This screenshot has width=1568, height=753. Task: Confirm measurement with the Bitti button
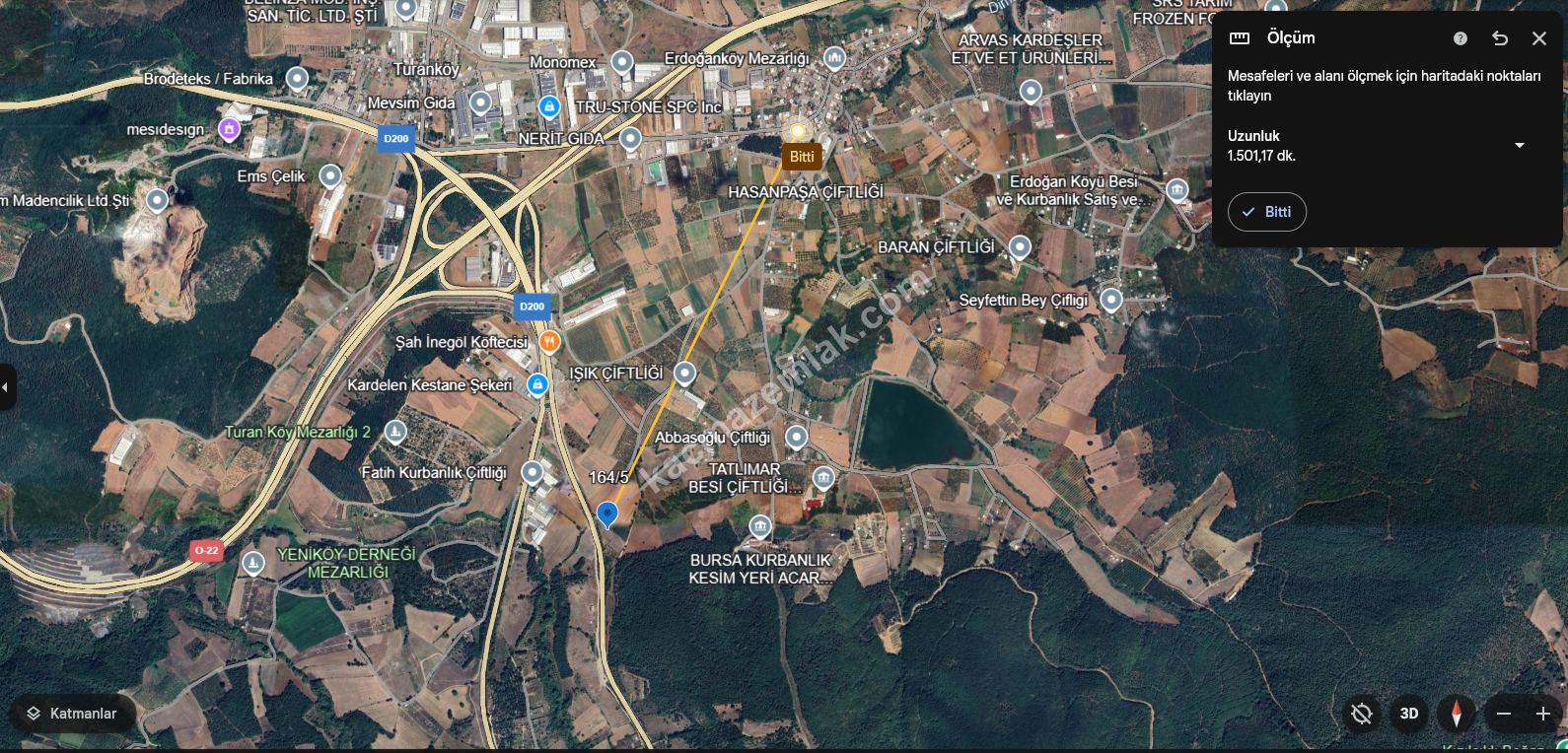(x=1267, y=212)
